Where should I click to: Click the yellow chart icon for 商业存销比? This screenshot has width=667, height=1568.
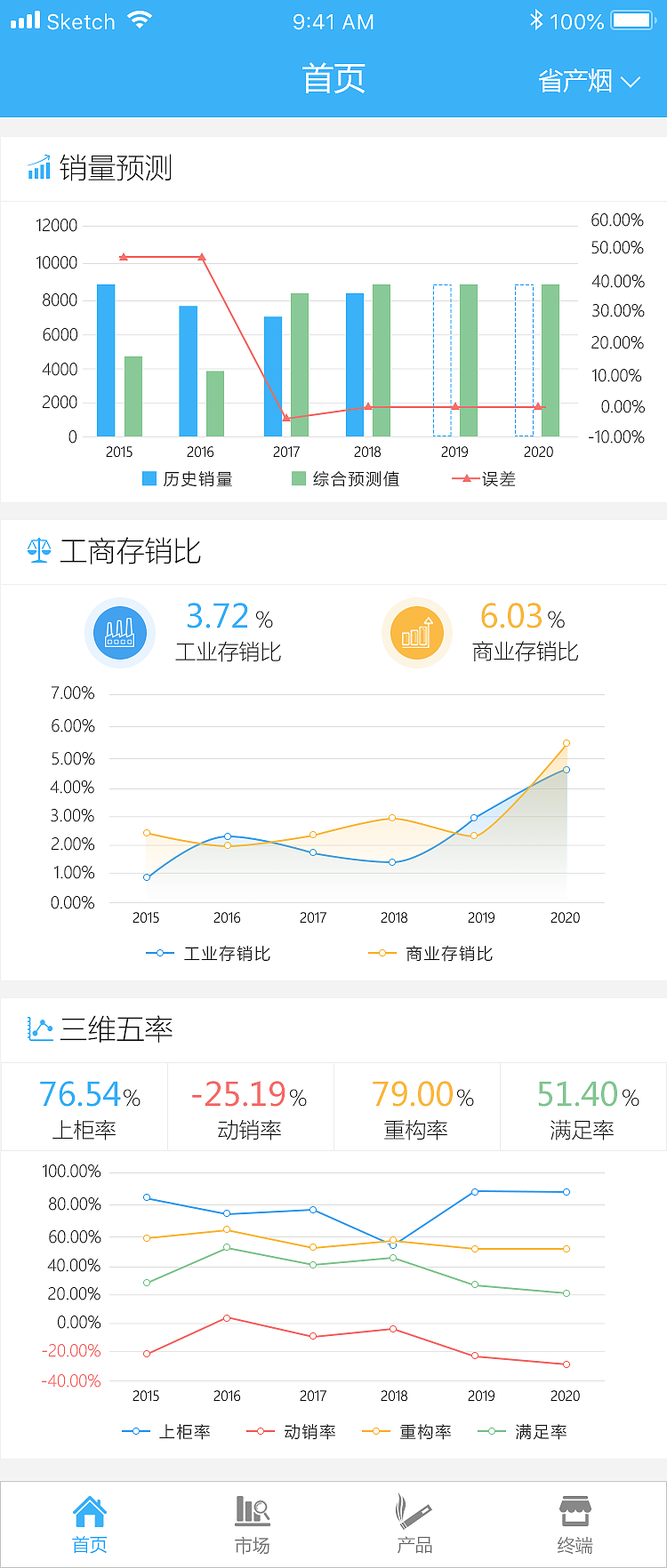416,633
